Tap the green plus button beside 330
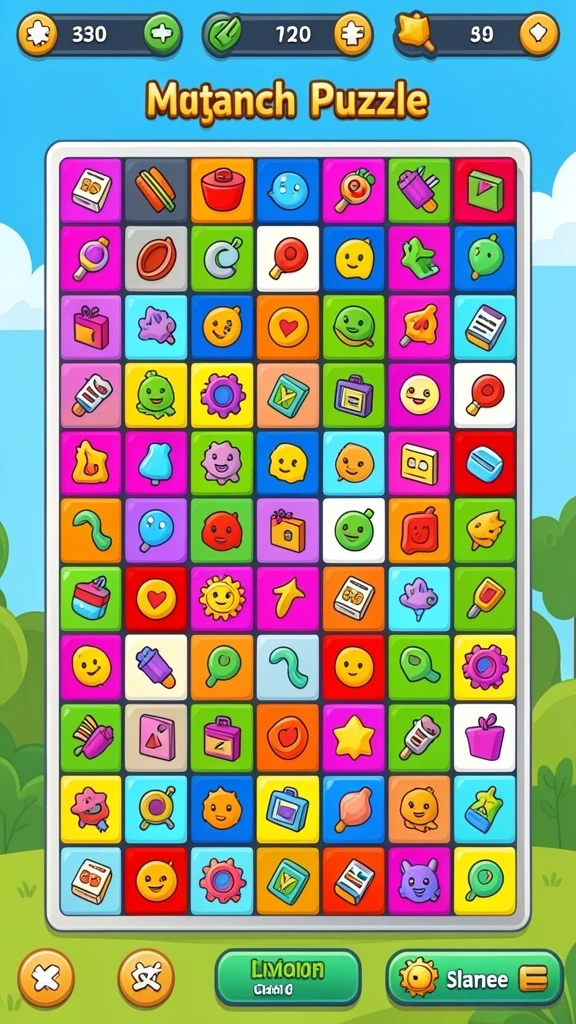This screenshot has height=1024, width=576. (162, 33)
